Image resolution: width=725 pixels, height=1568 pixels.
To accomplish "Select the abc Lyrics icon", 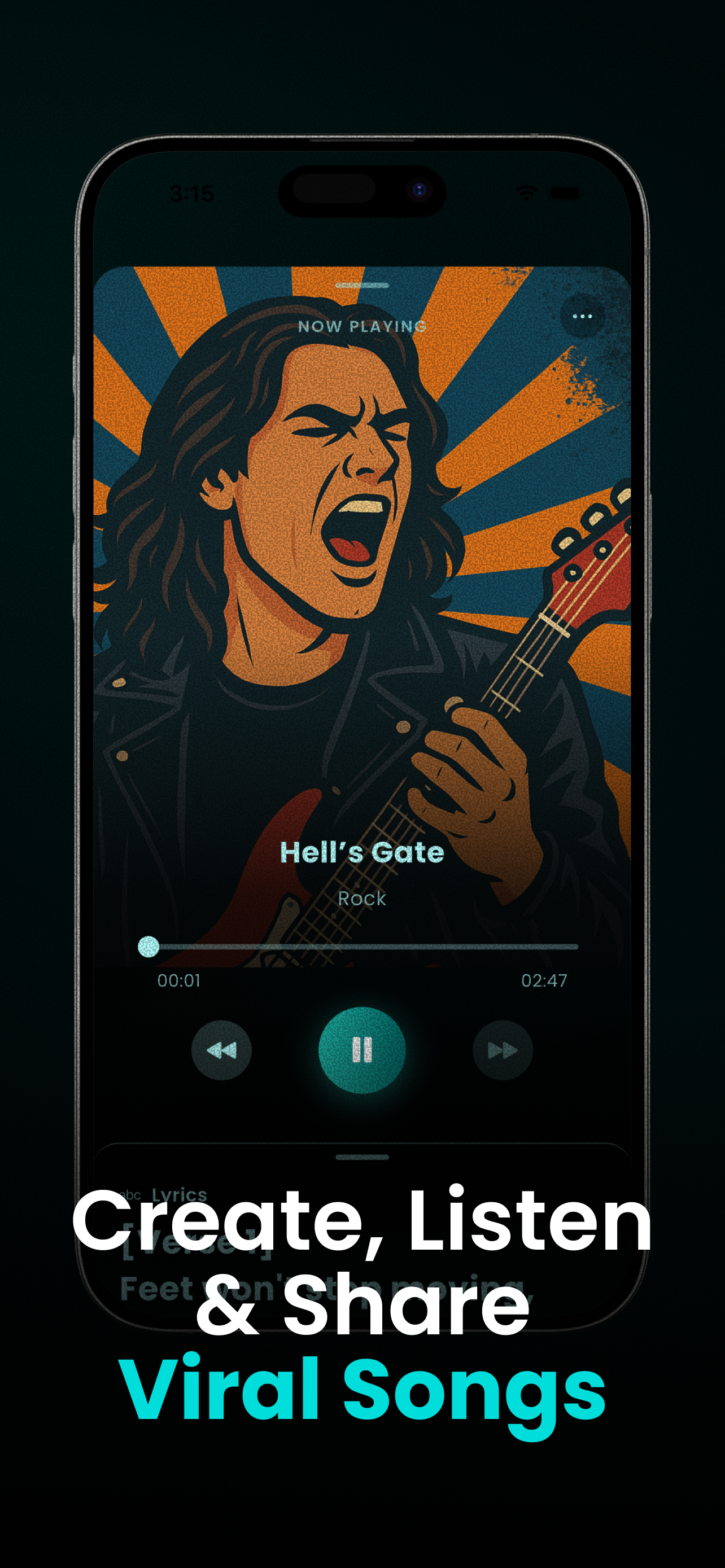I will [131, 1194].
